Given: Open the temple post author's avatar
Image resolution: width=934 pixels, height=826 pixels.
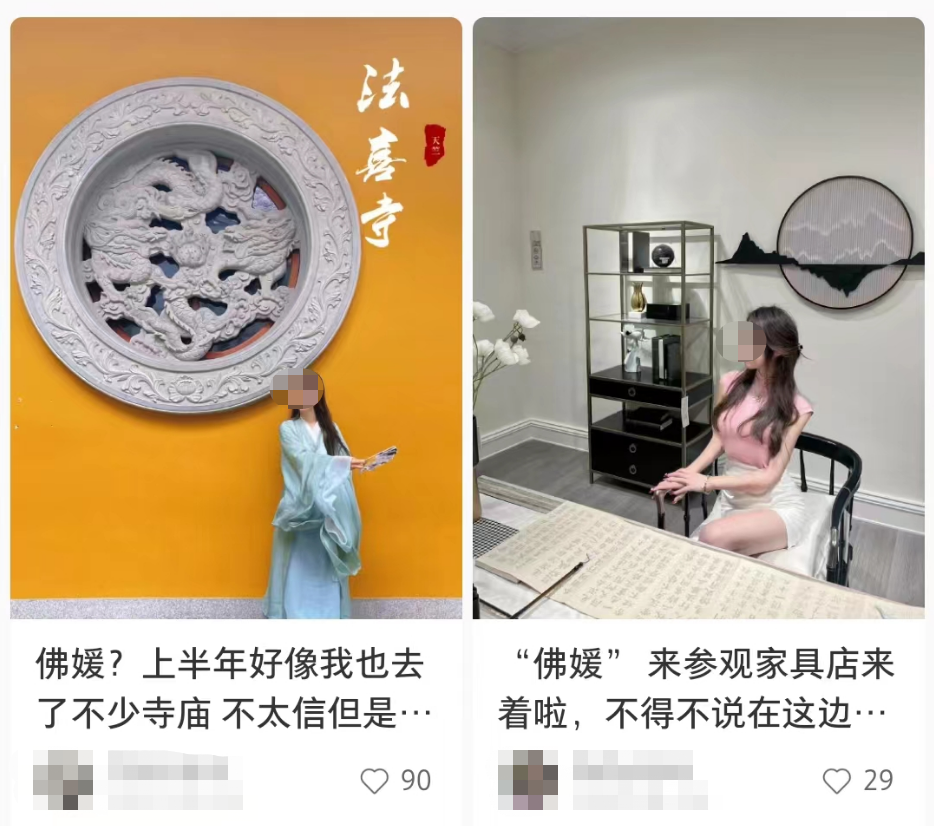Looking at the screenshot, I should coord(62,780).
